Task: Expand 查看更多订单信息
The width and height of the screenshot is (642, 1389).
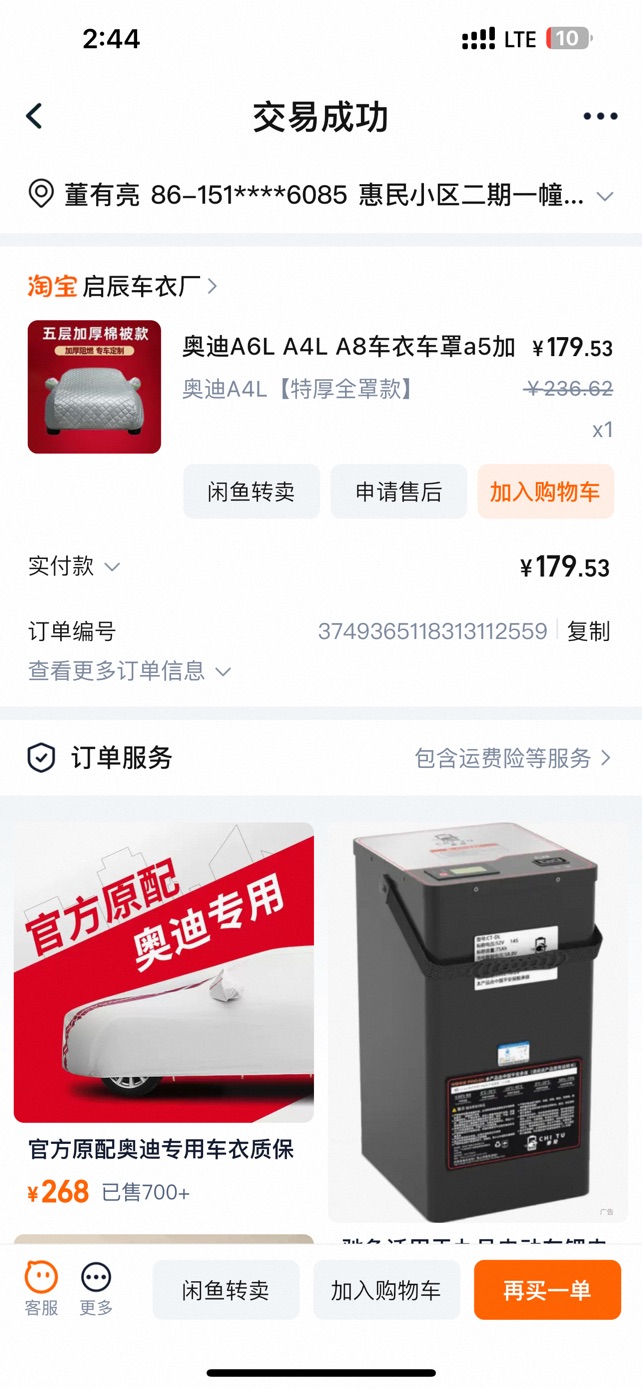Action: pos(129,671)
